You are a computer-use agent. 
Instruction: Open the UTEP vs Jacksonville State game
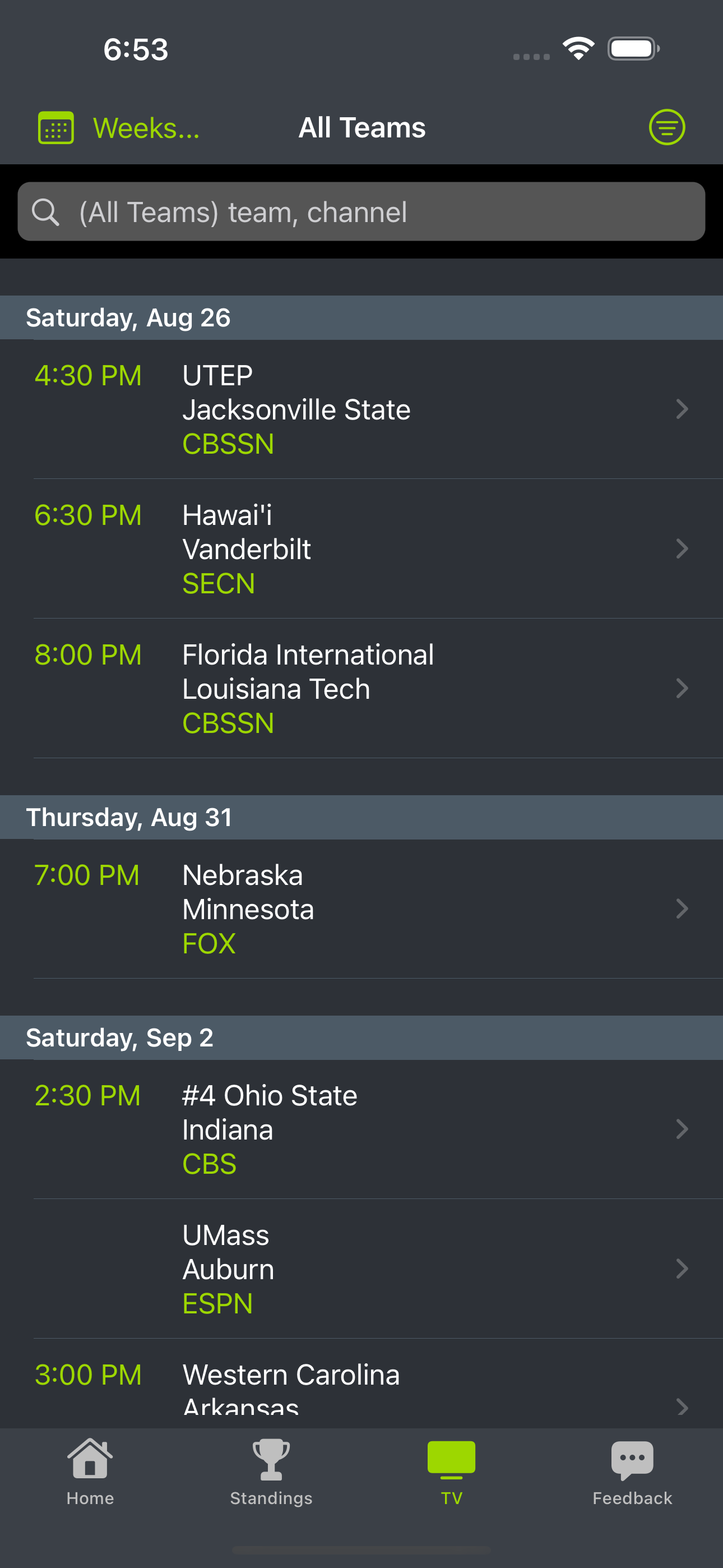[361, 409]
